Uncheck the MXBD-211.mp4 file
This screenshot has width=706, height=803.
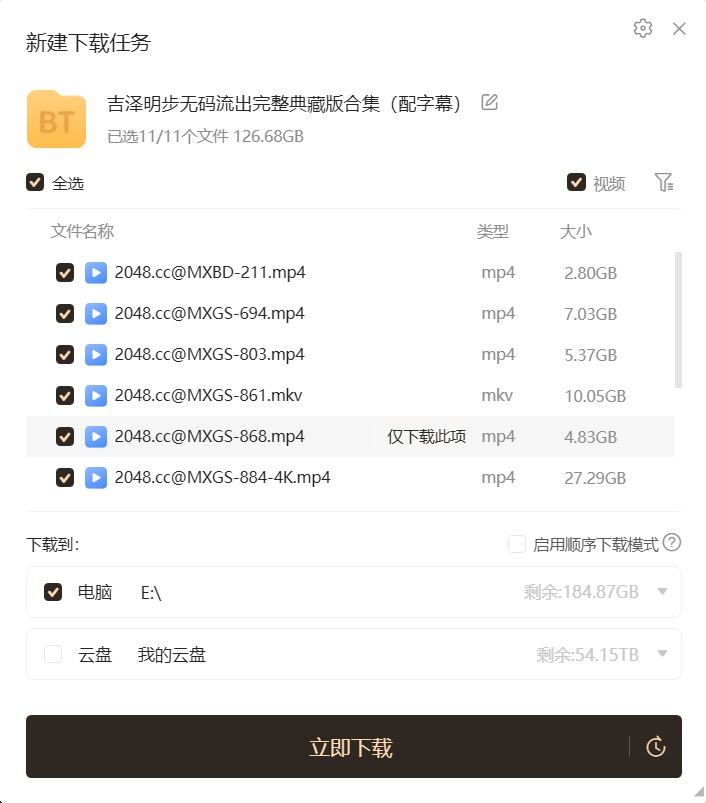tap(65, 272)
